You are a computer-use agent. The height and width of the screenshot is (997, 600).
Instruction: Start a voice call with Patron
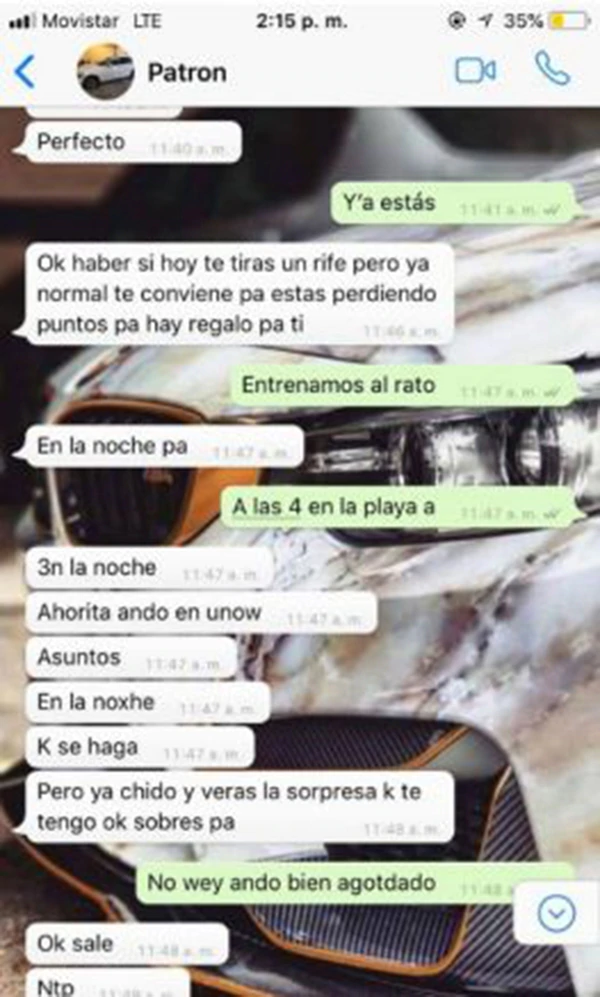pos(551,69)
